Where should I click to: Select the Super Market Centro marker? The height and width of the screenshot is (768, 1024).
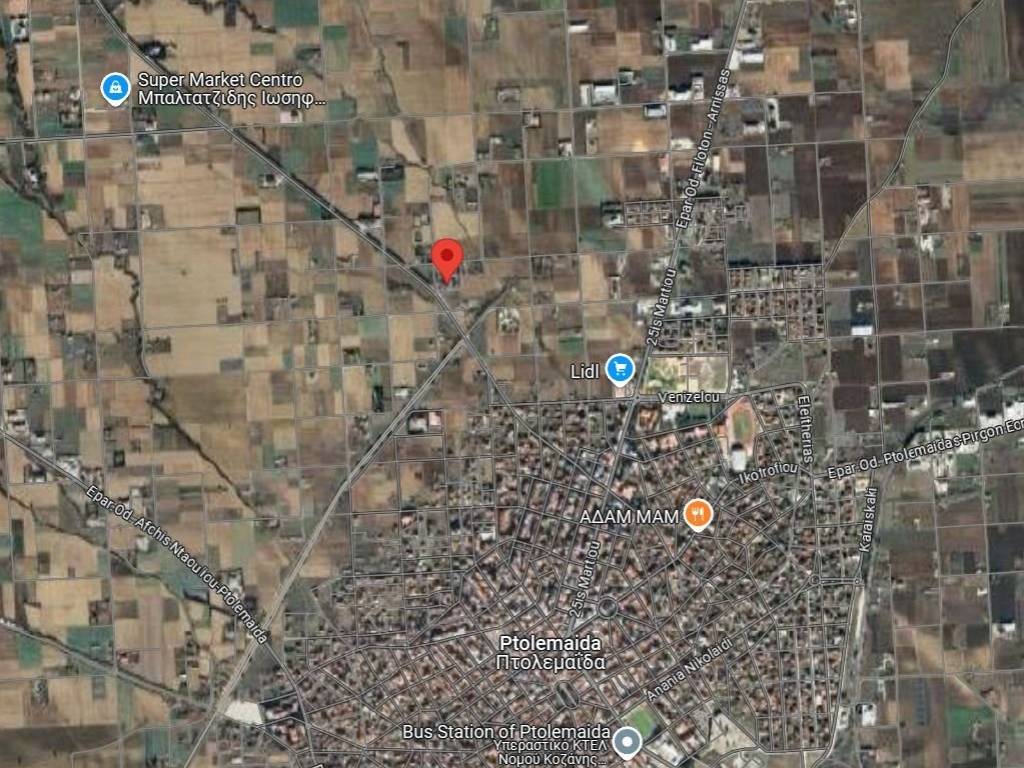(118, 90)
